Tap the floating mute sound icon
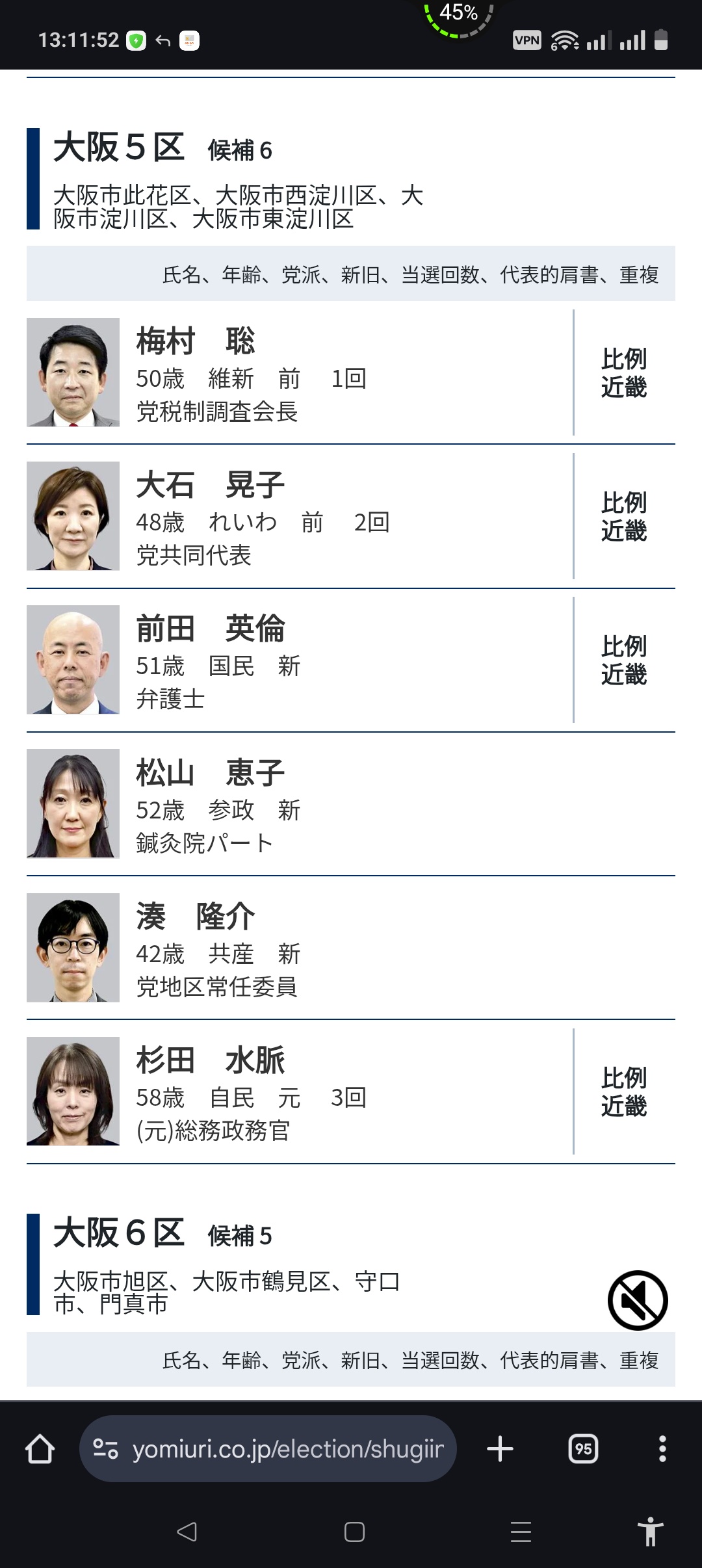The height and width of the screenshot is (1568, 702). point(638,1300)
